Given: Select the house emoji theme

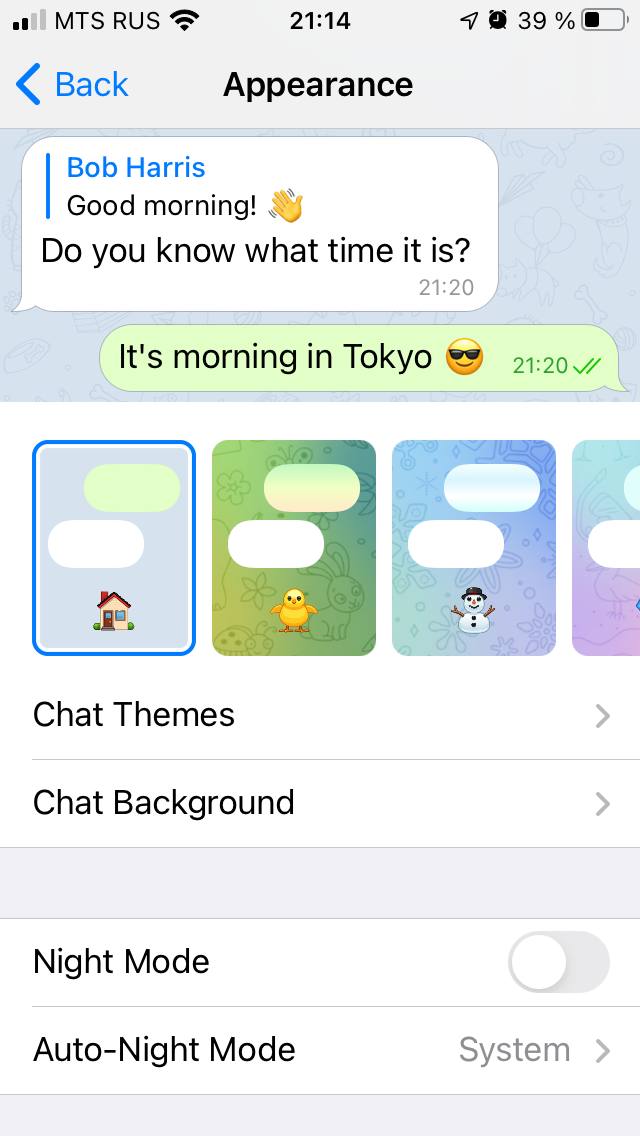Looking at the screenshot, I should click(114, 548).
